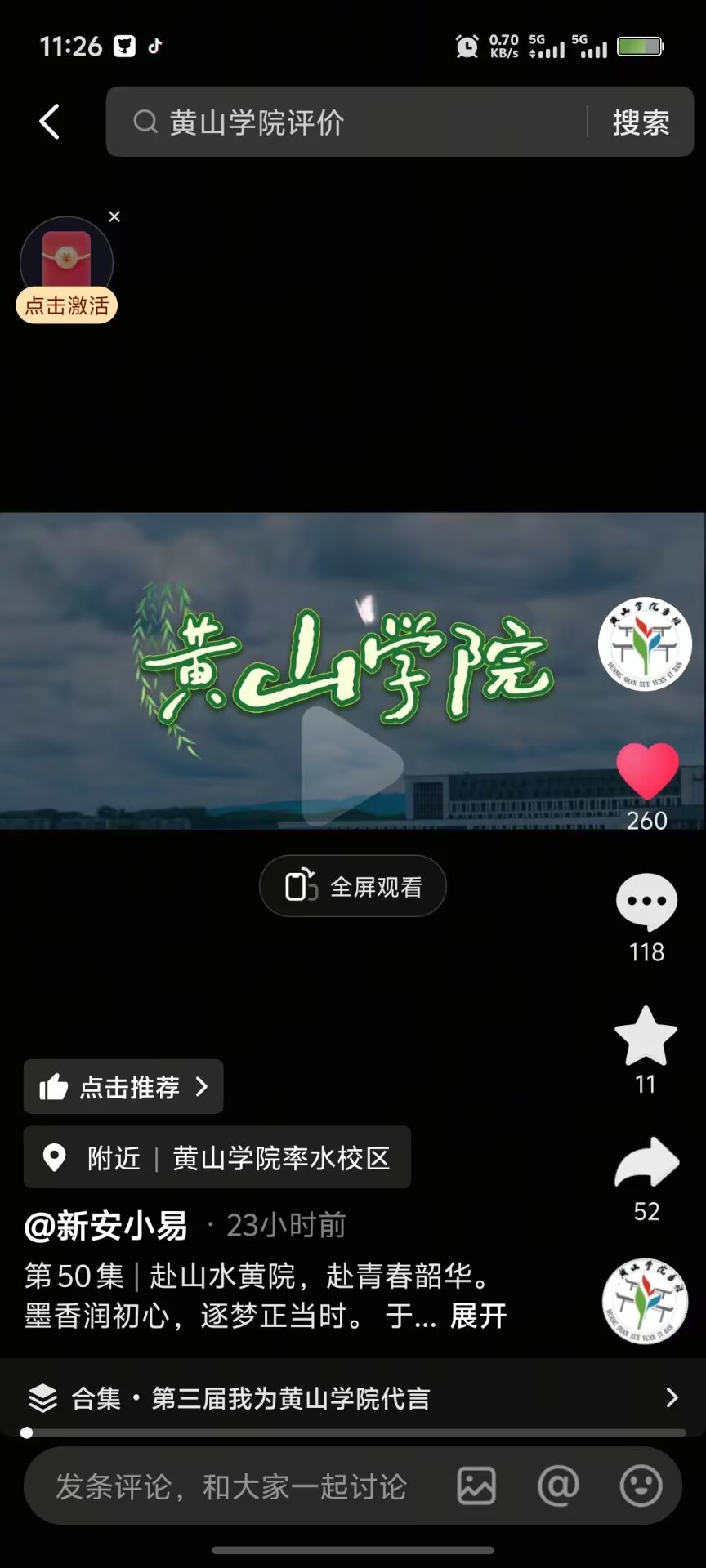Viewport: 706px width, 1568px height.
Task: Expand the caption with 展开
Action: click(x=479, y=1316)
